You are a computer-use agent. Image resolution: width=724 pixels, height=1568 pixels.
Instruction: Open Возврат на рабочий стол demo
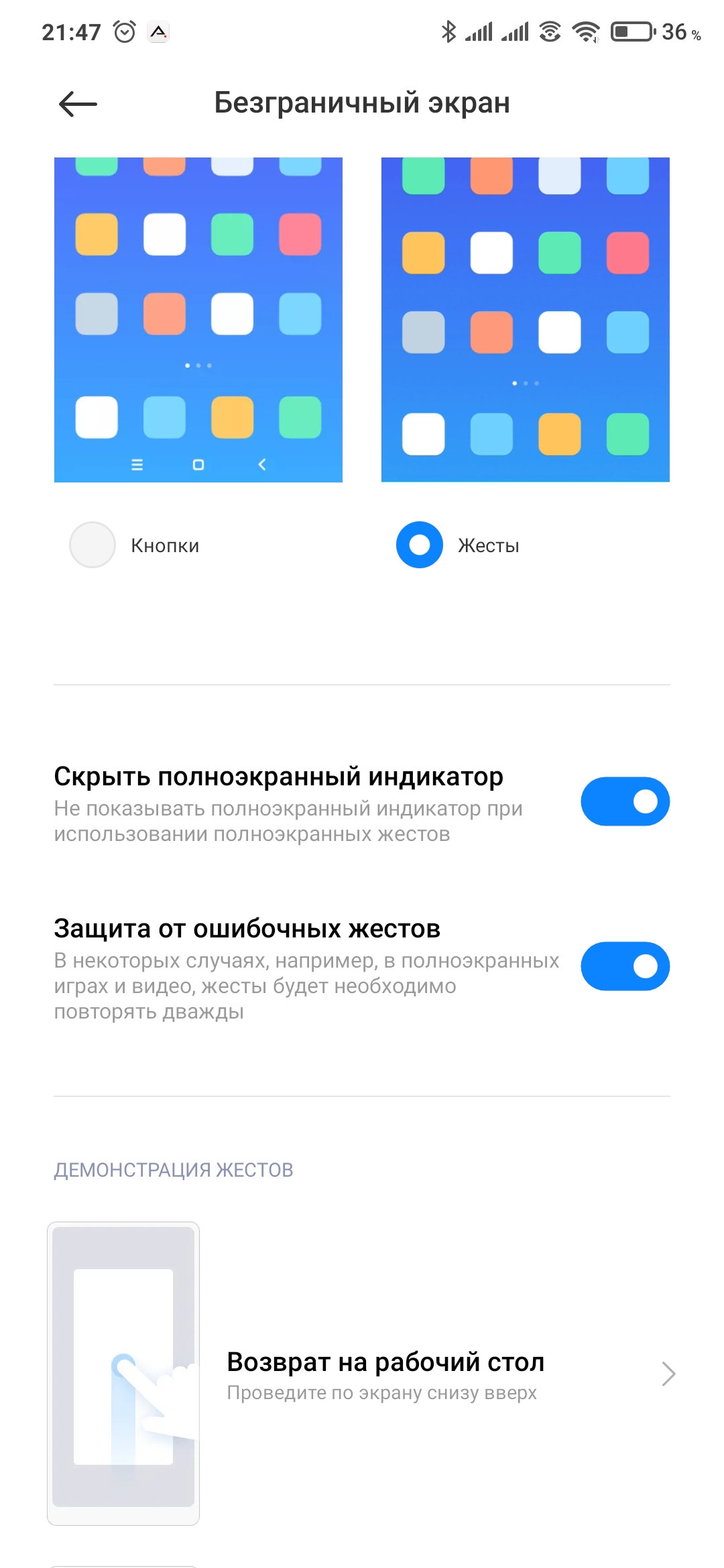click(385, 1374)
